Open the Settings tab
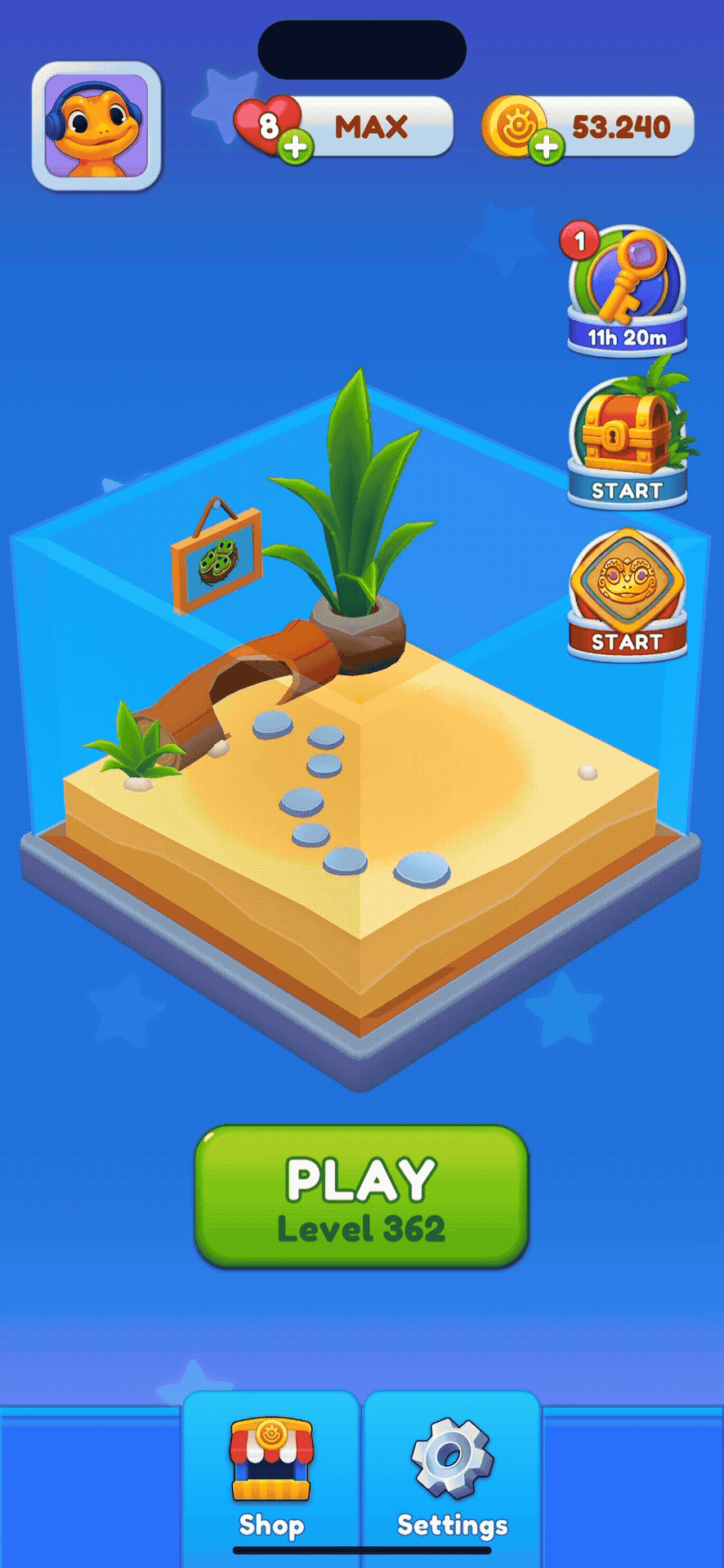The image size is (724, 1568). [452, 1478]
